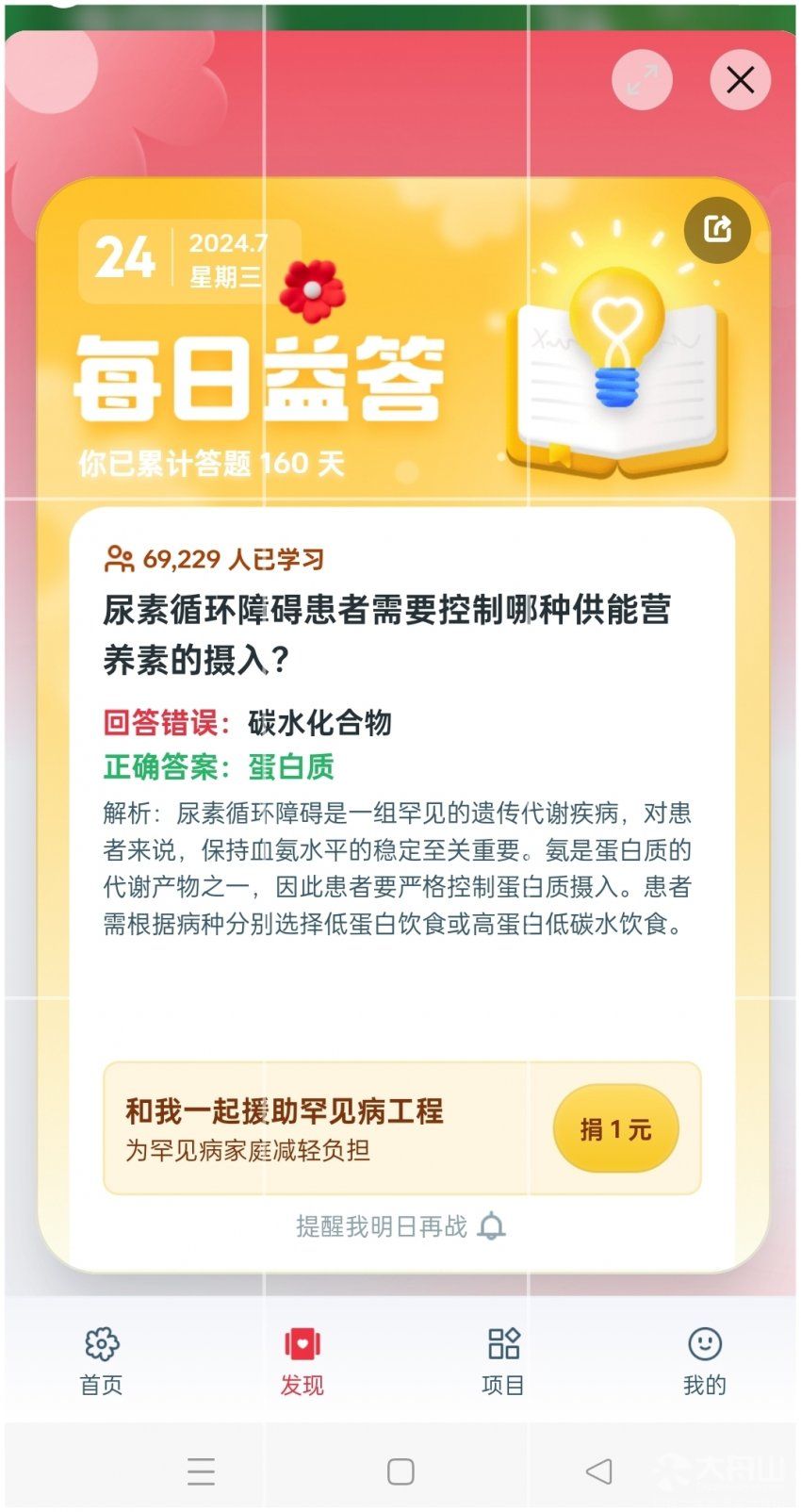Viewport: 801px width, 1512px height.
Task: Share the daily quiz card
Action: click(717, 229)
